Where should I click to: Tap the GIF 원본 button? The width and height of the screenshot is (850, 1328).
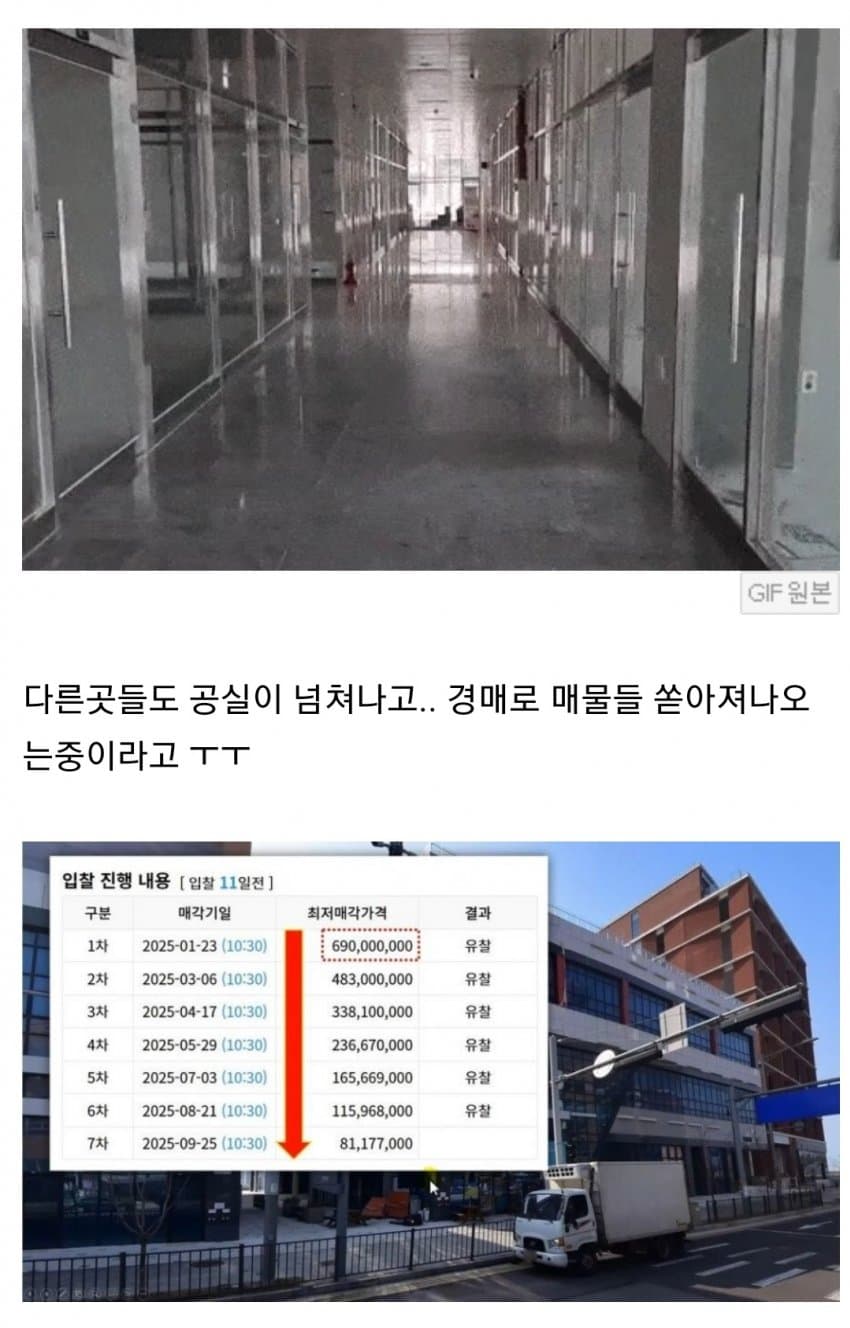pyautogui.click(x=789, y=593)
